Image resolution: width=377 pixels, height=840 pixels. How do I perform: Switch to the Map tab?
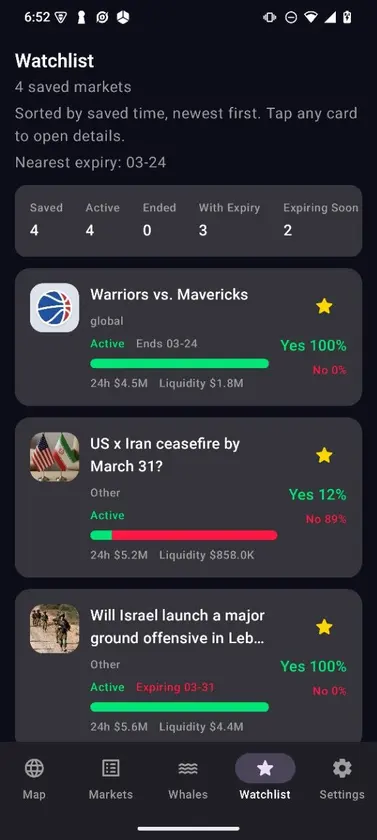(x=34, y=779)
